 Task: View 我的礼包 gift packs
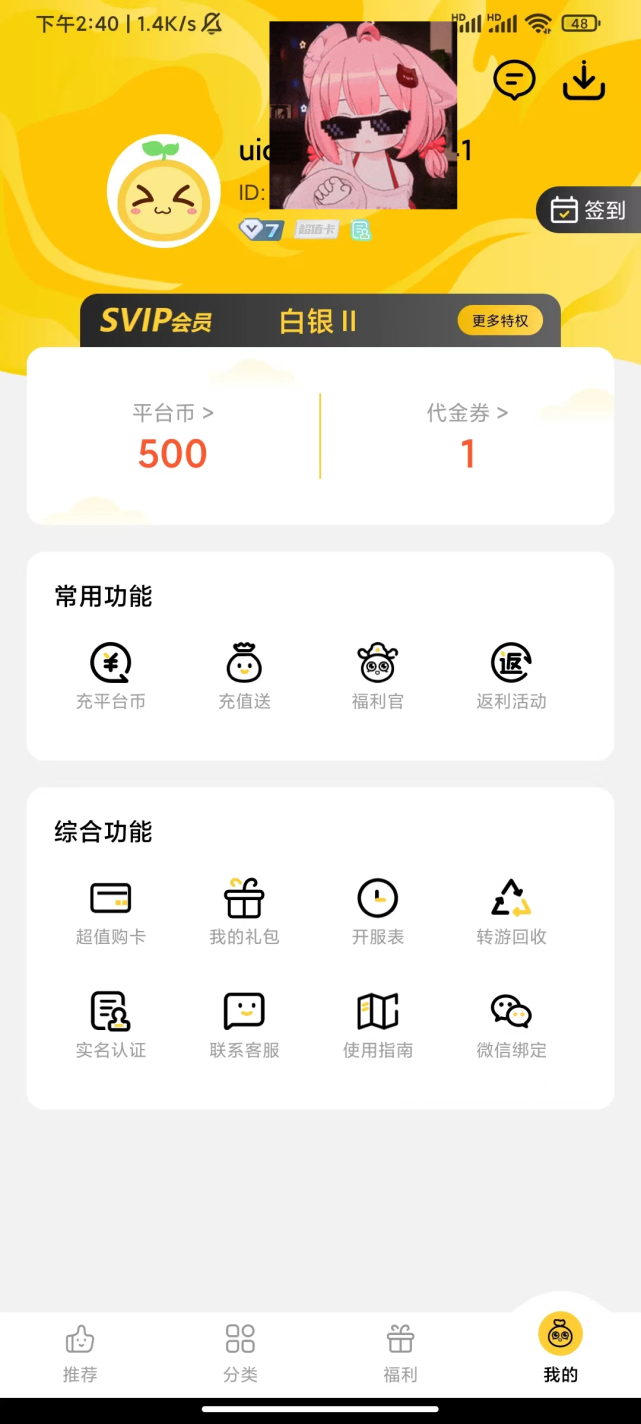coord(244,912)
